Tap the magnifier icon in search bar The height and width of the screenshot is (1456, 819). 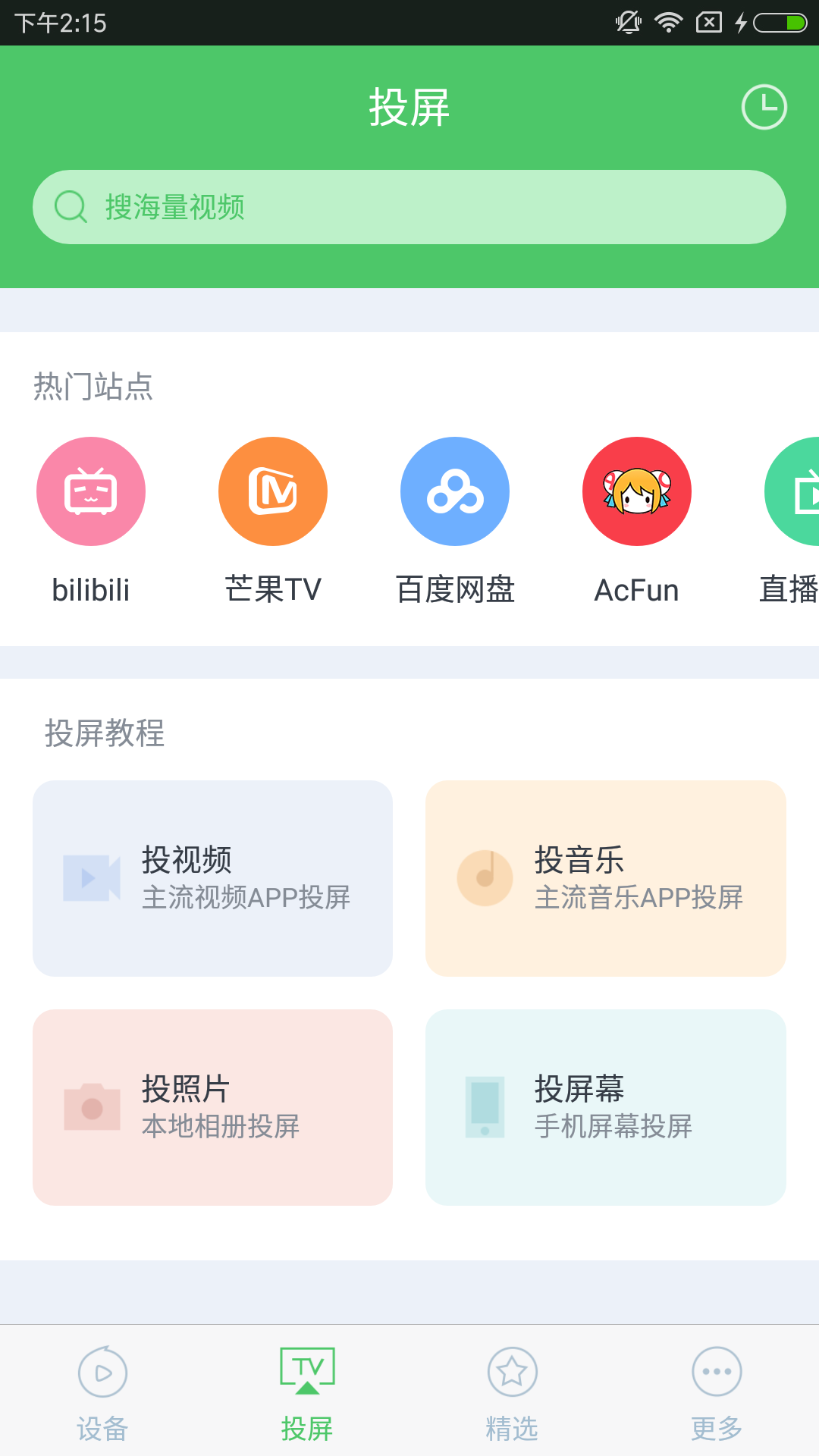71,206
